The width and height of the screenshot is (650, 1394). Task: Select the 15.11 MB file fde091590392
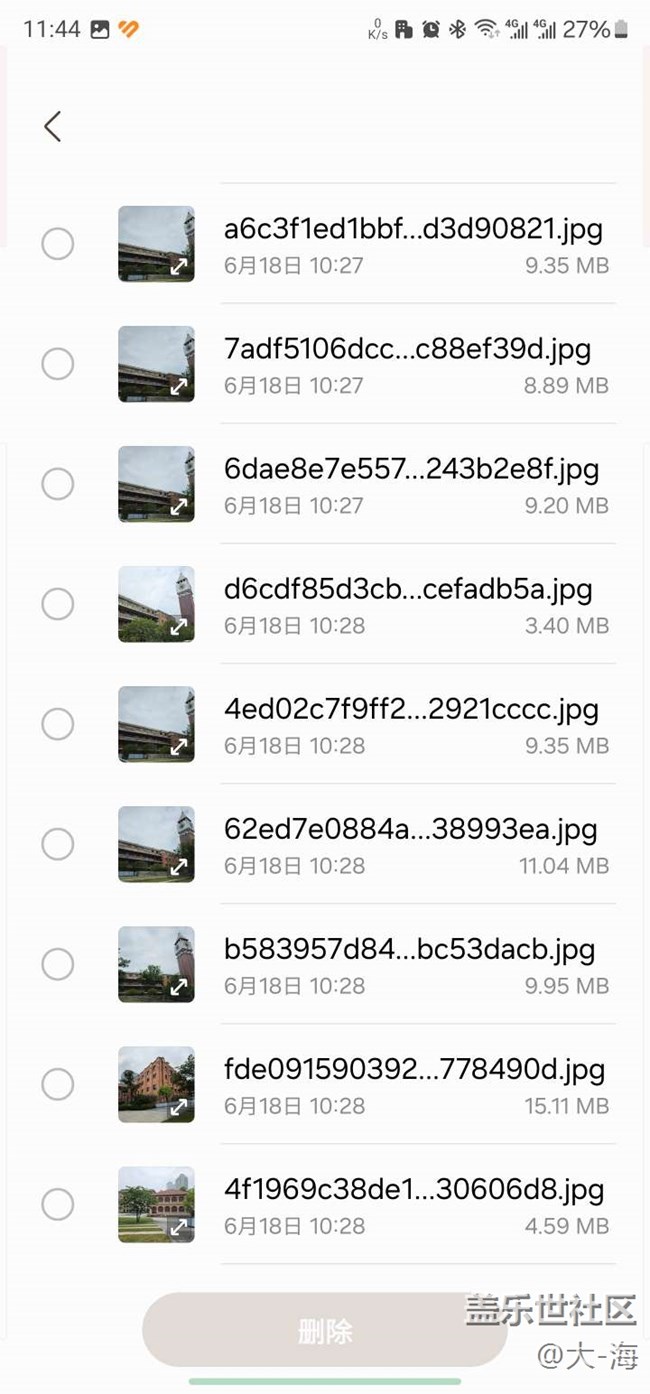(58, 1084)
